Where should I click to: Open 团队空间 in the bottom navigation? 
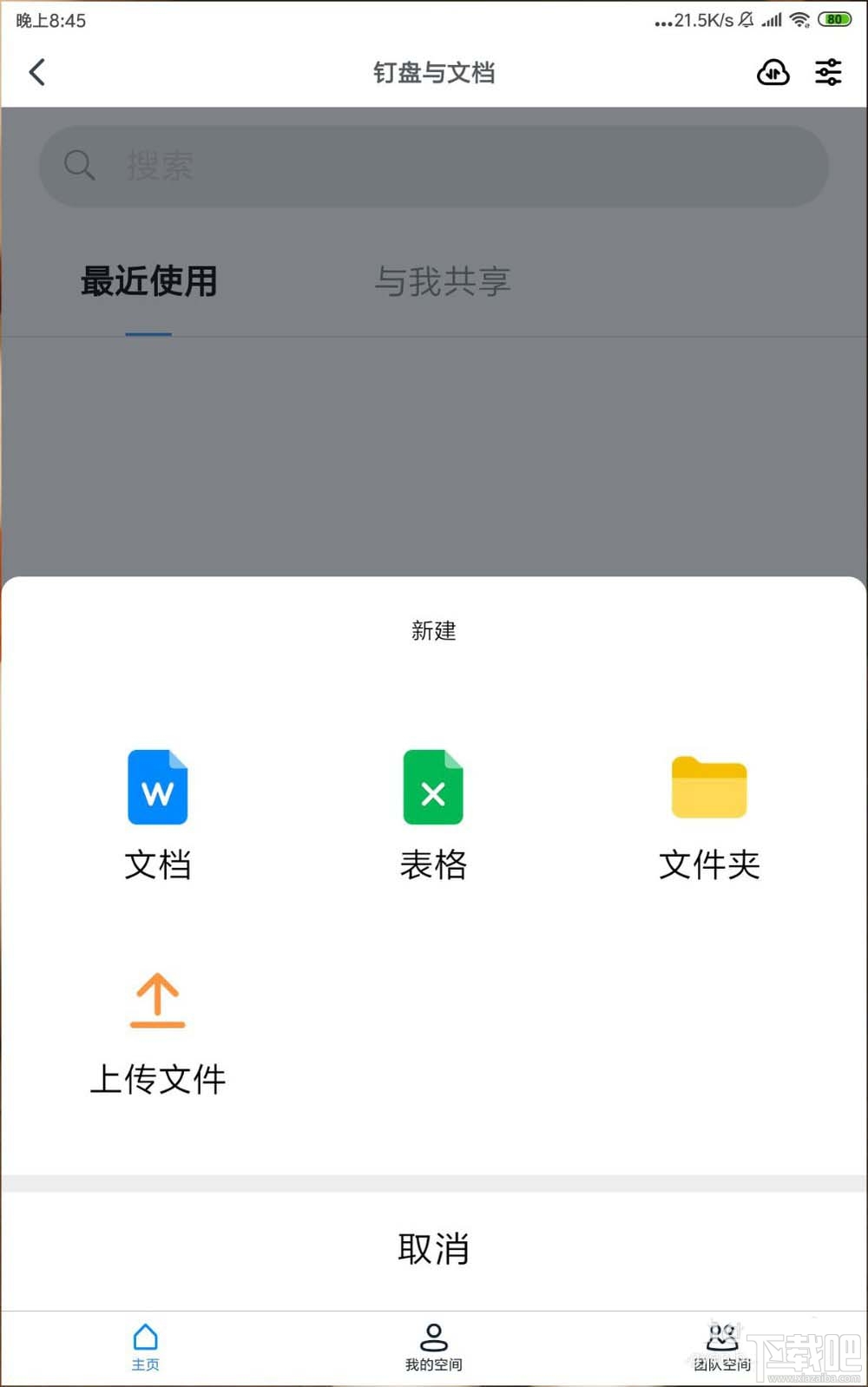[x=721, y=1345]
